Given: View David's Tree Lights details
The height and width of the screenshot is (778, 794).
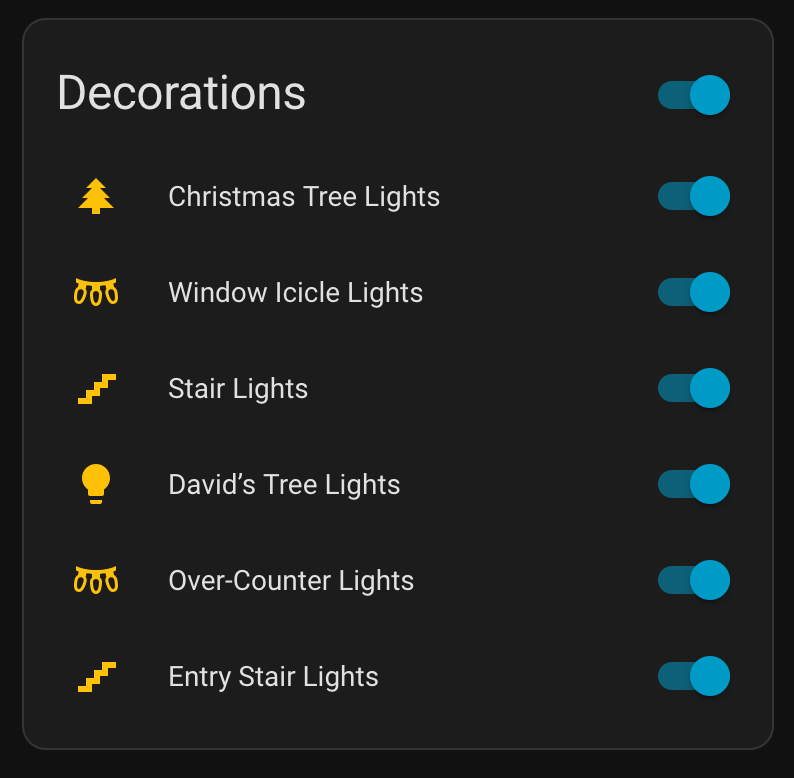Looking at the screenshot, I should [284, 485].
